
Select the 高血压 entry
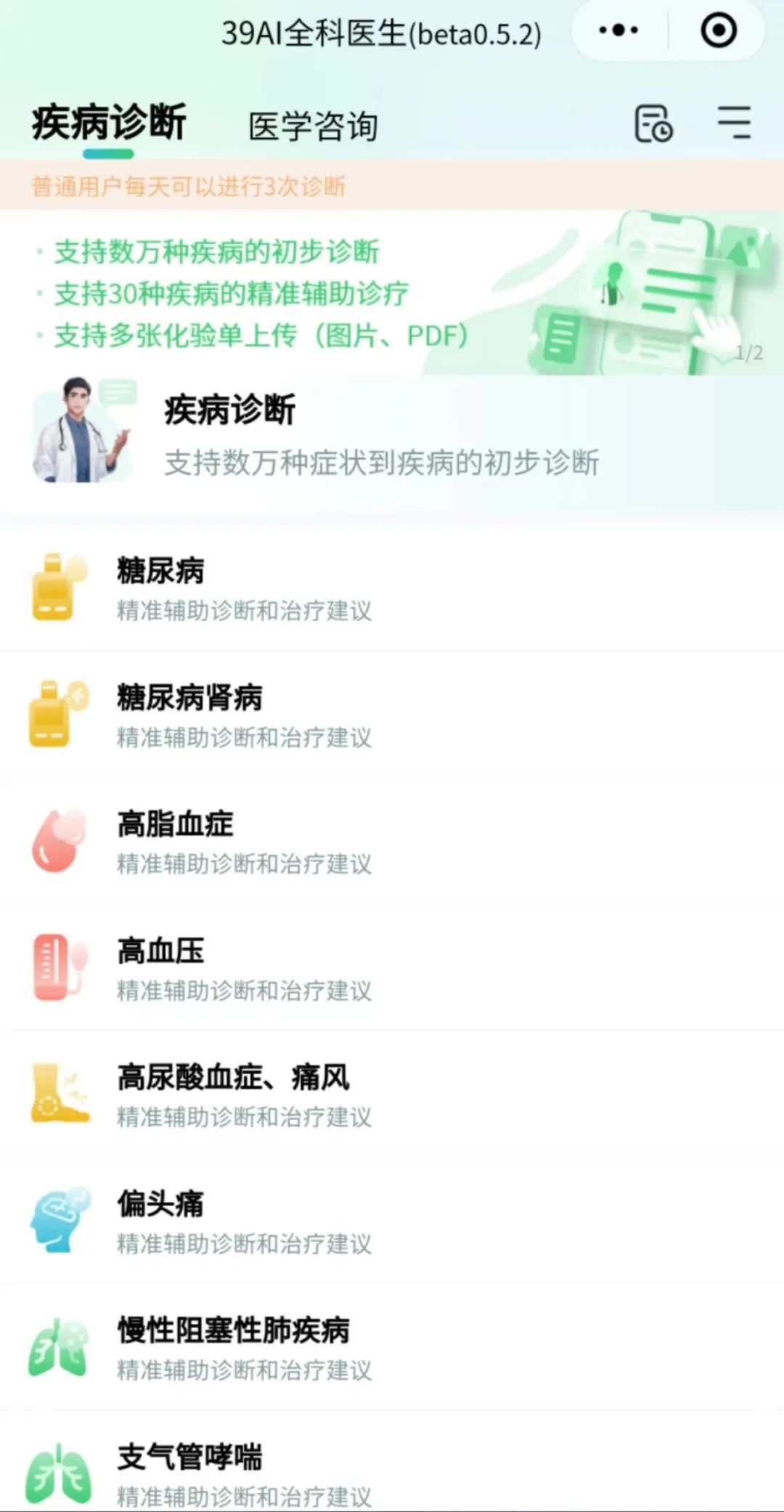tap(392, 968)
